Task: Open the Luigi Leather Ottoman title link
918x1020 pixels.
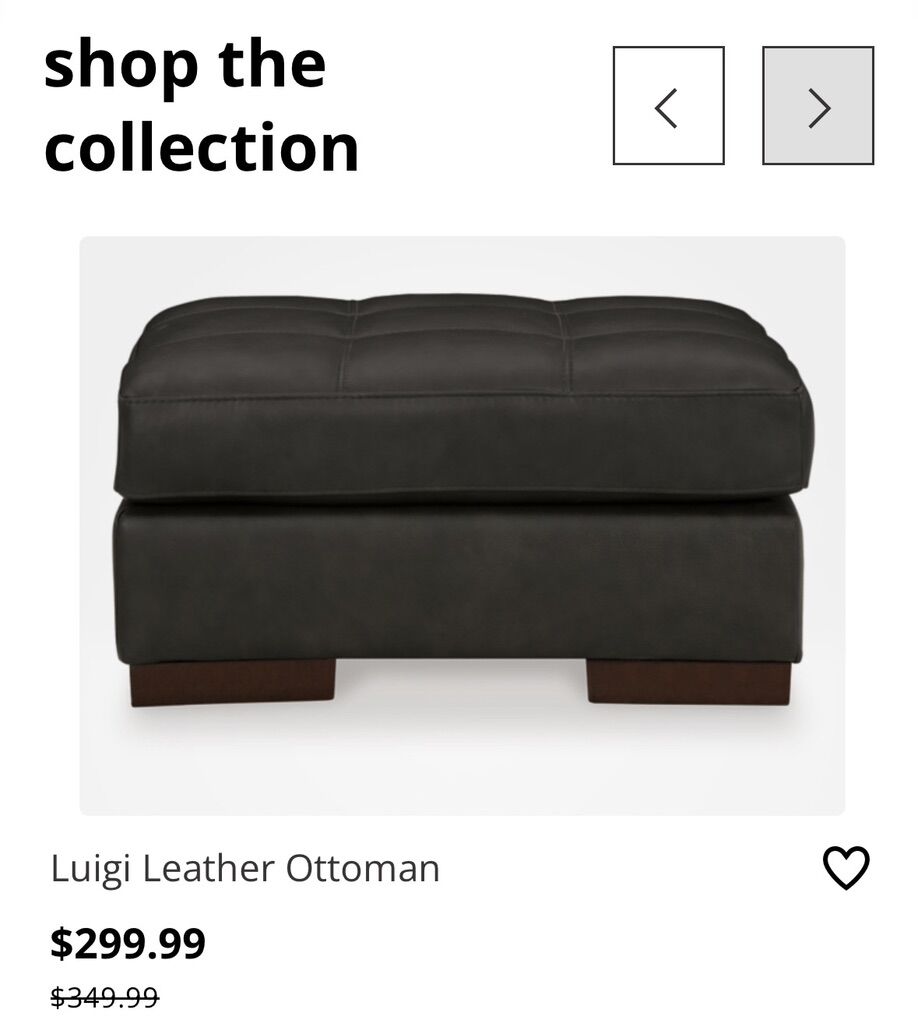Action: point(245,868)
